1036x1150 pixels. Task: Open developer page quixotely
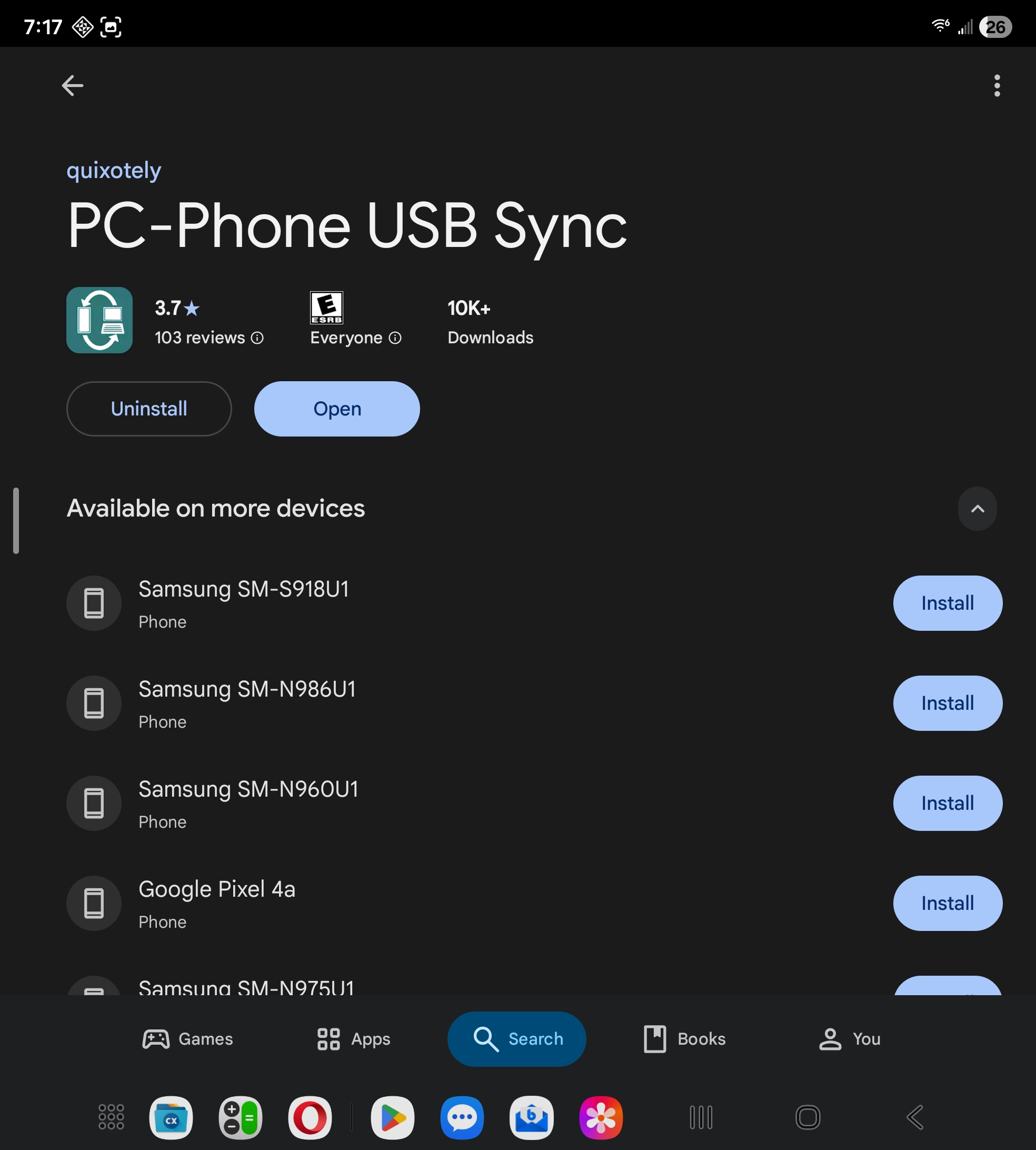[114, 171]
